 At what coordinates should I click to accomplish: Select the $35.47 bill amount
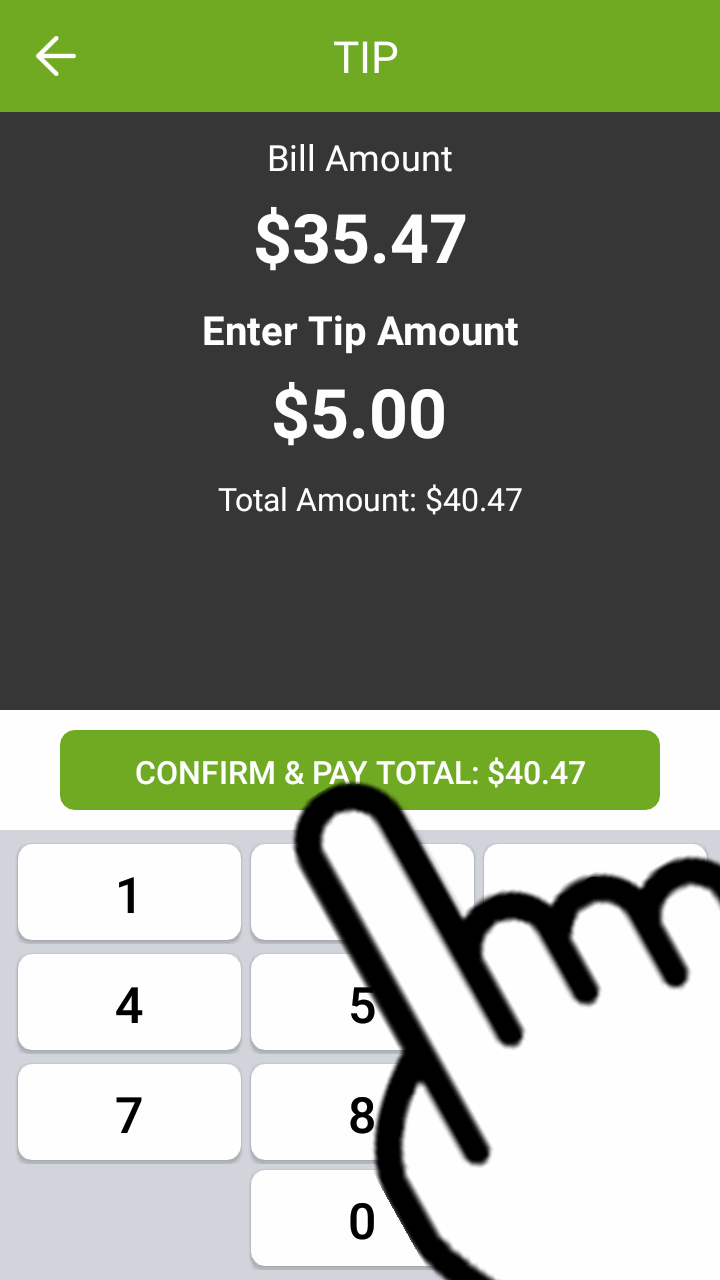tap(362, 236)
